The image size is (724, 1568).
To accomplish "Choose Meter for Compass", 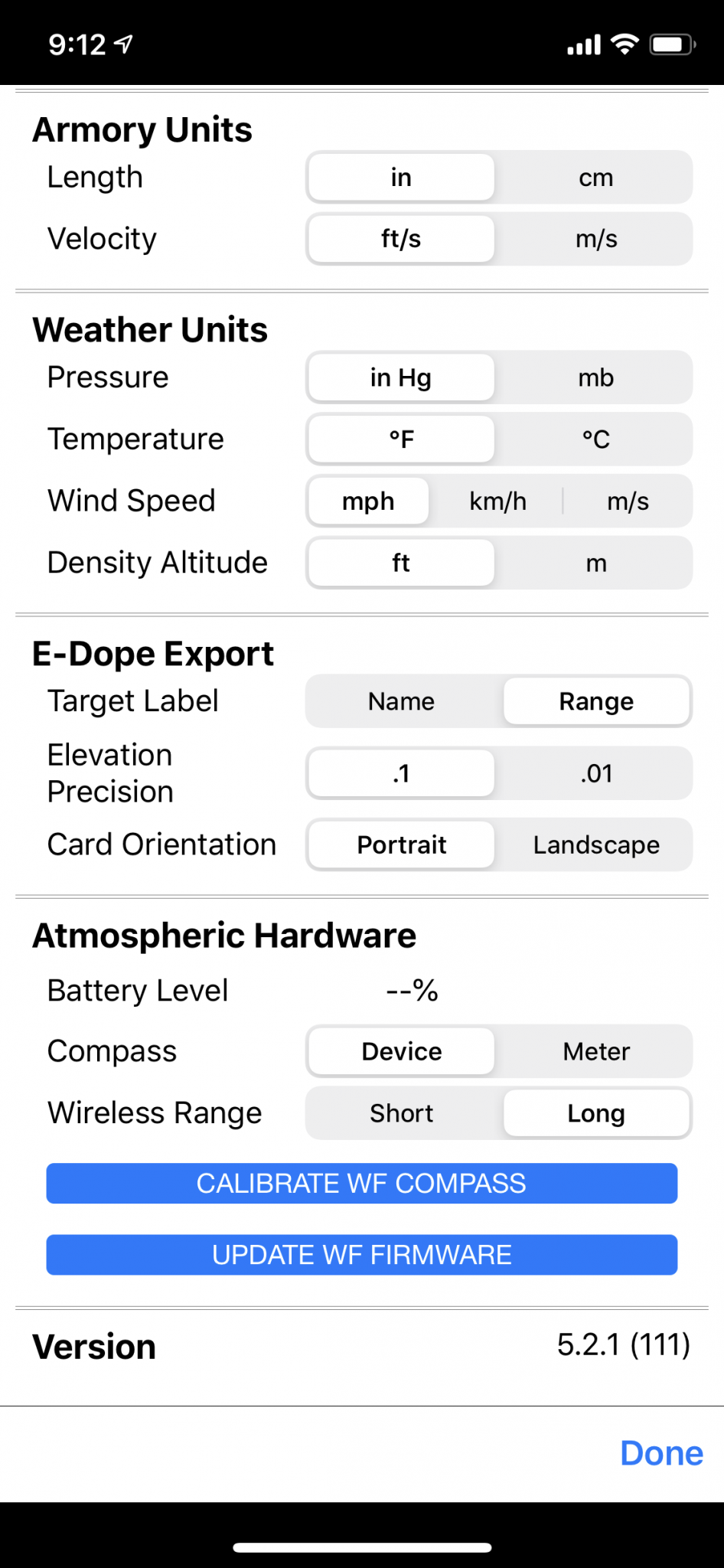I will pos(595,1052).
